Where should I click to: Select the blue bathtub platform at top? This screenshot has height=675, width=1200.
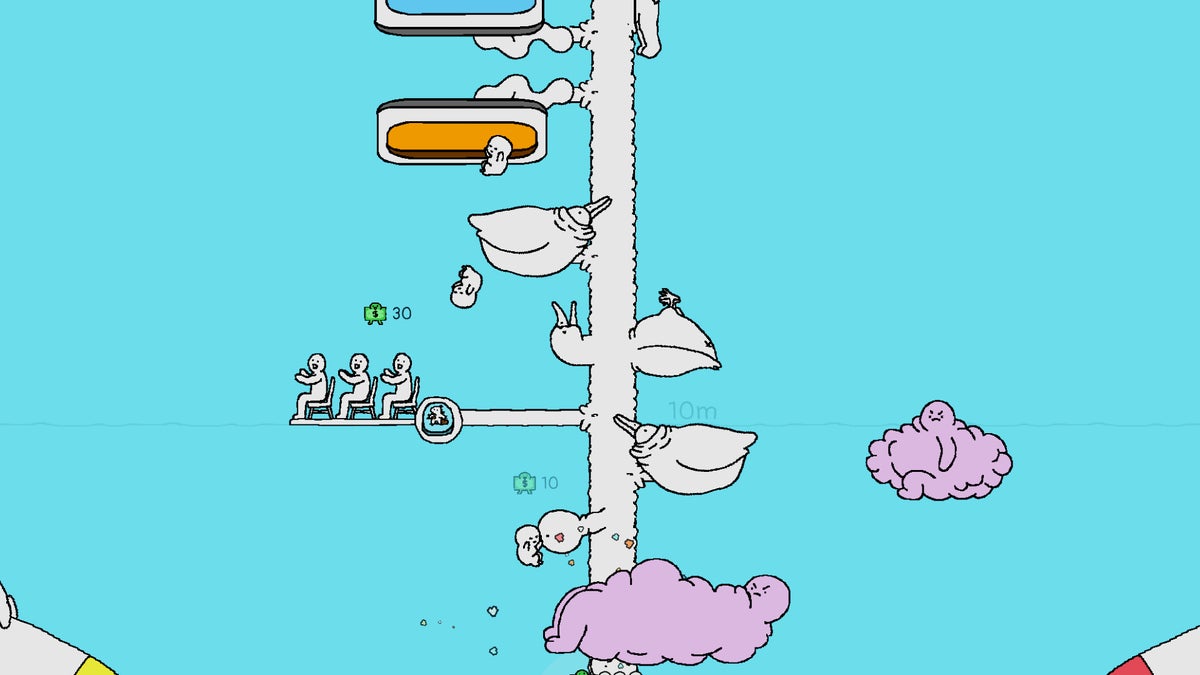pos(459,12)
